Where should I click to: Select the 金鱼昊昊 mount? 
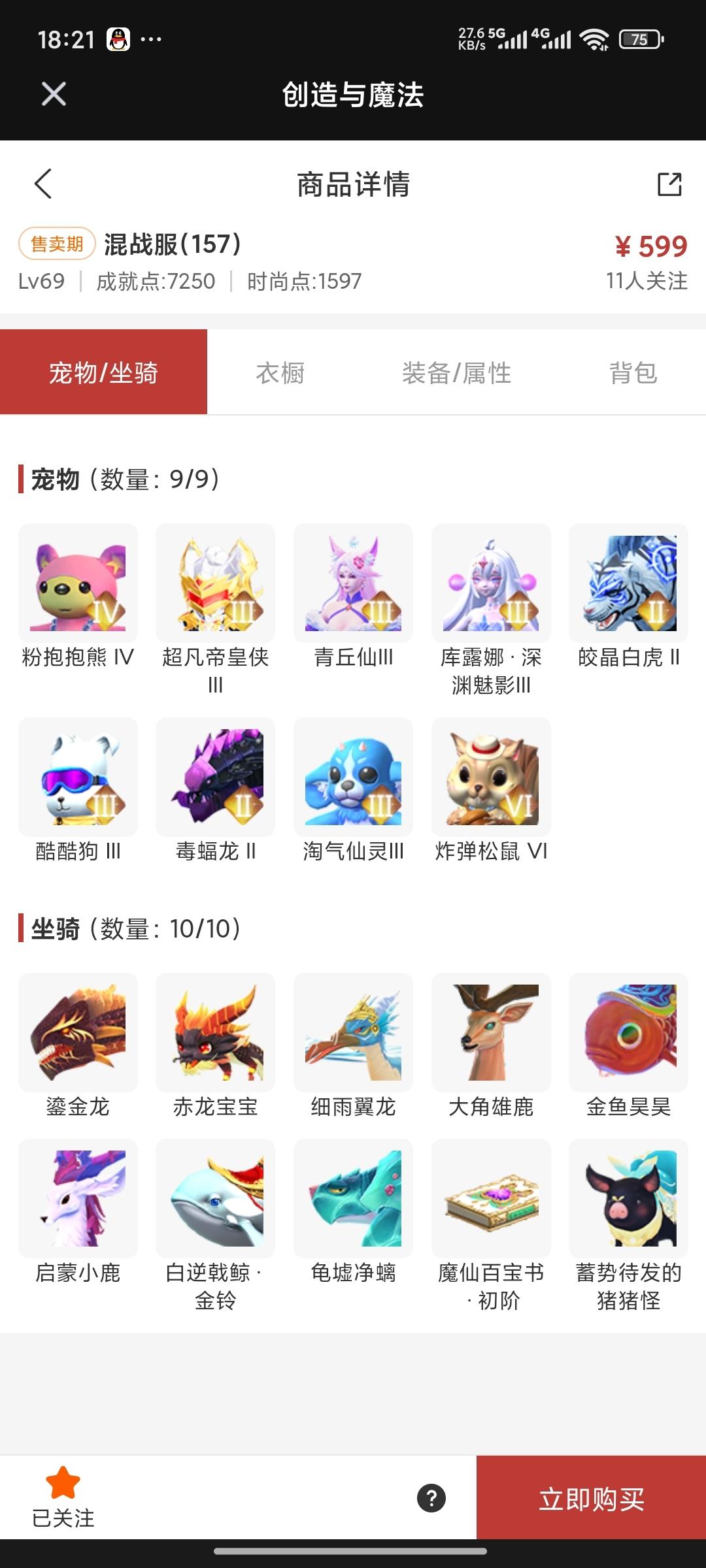coord(628,1033)
